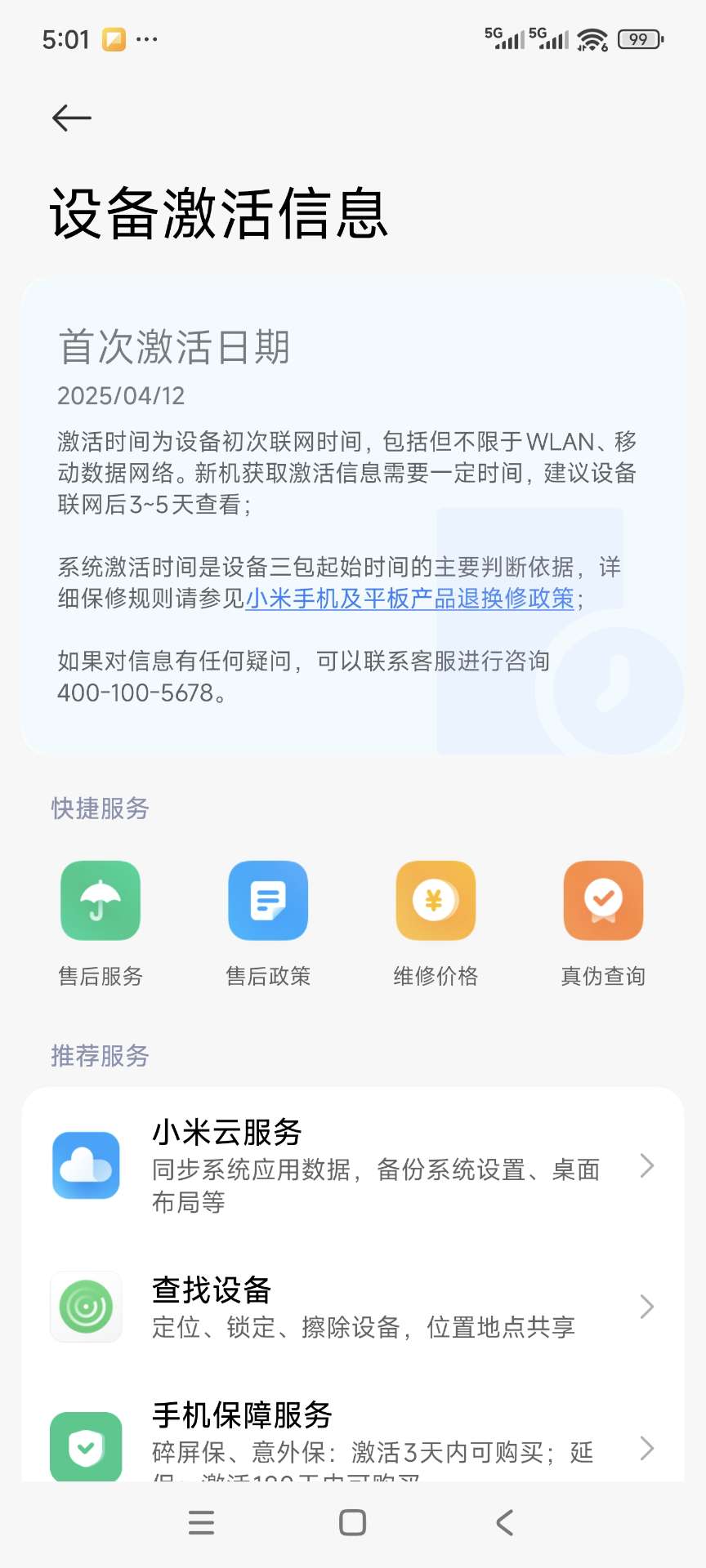
Task: Tap the system home button
Action: click(x=352, y=1522)
